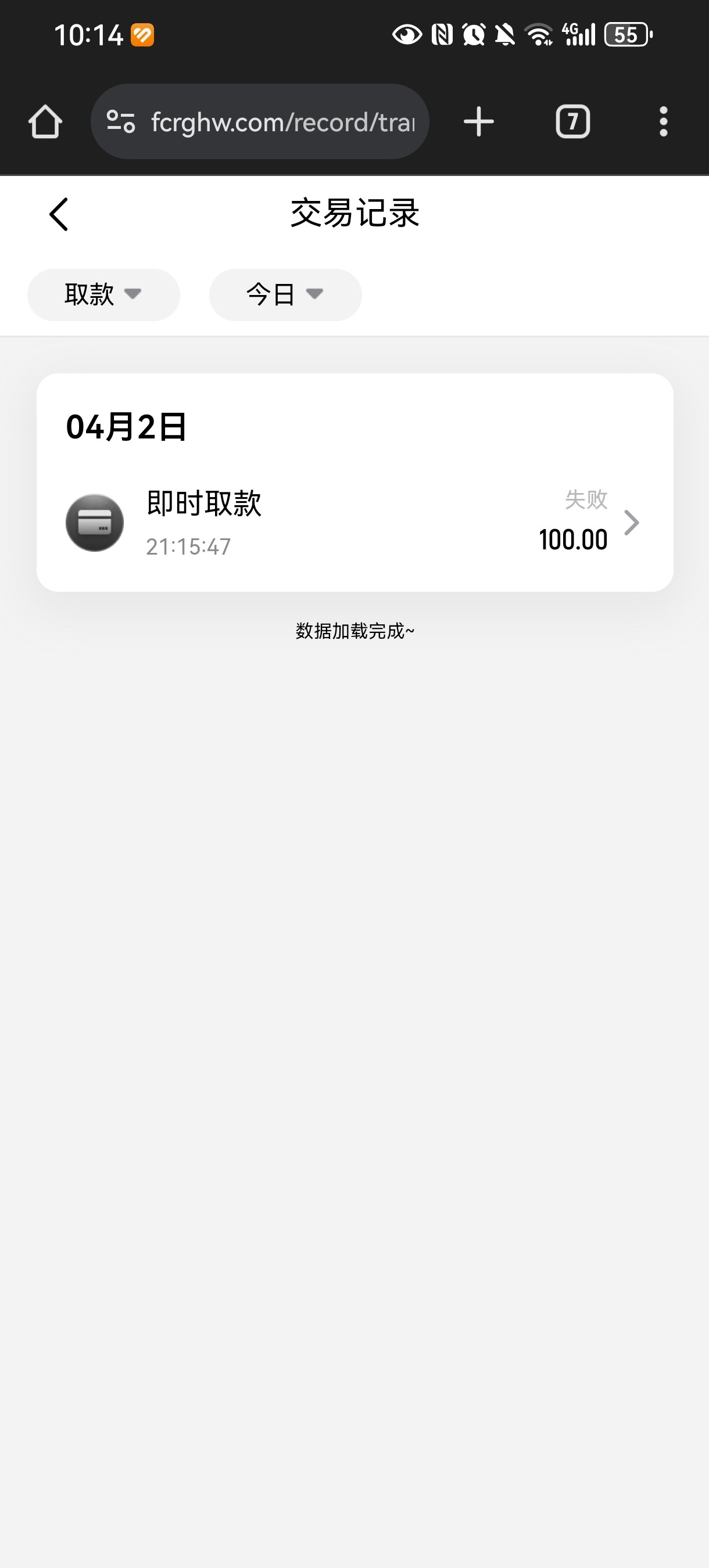709x1568 pixels.
Task: Open a new browser tab
Action: pyautogui.click(x=479, y=122)
